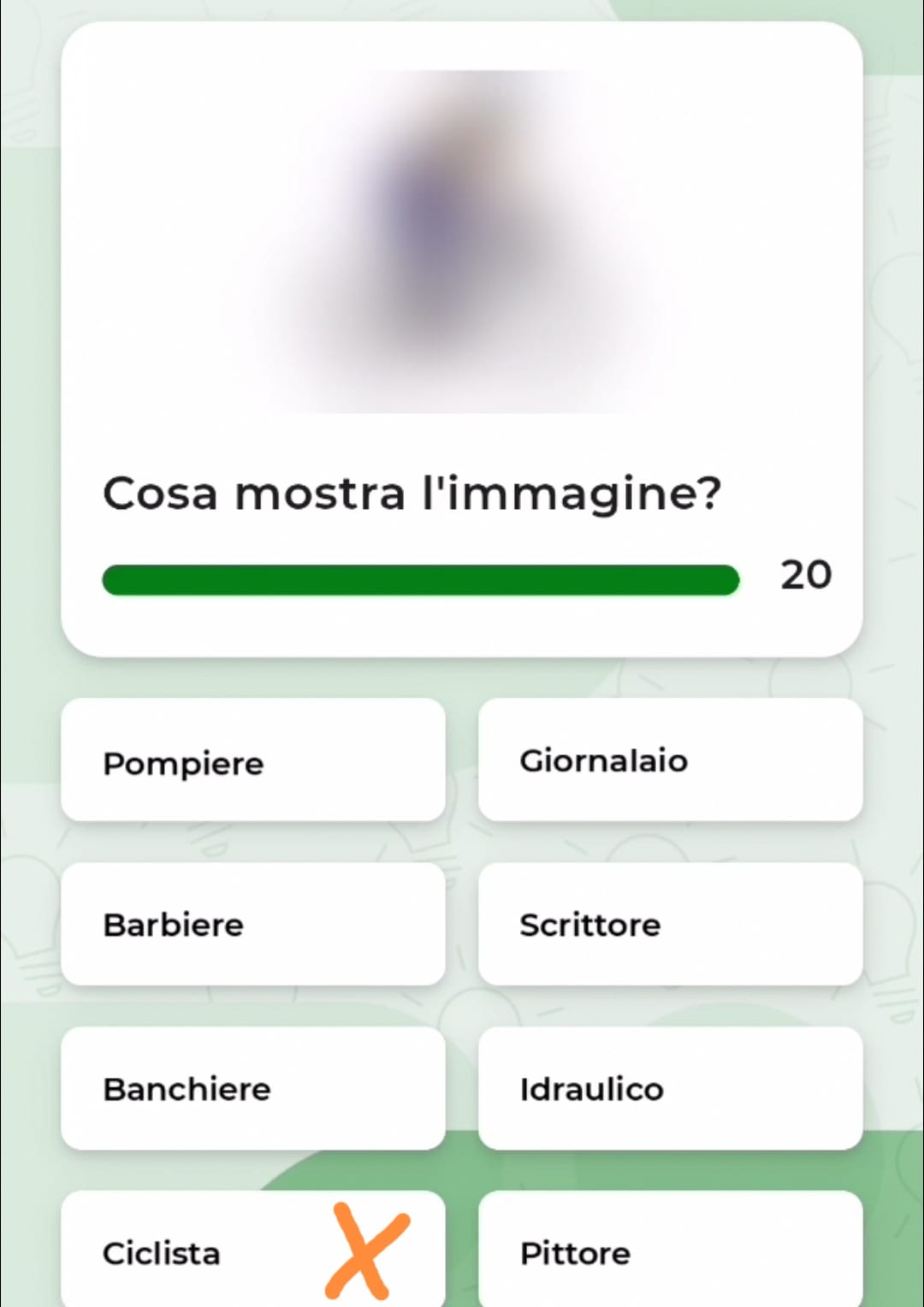Select the Pompiere answer
The width and height of the screenshot is (924, 1307).
tap(252, 760)
